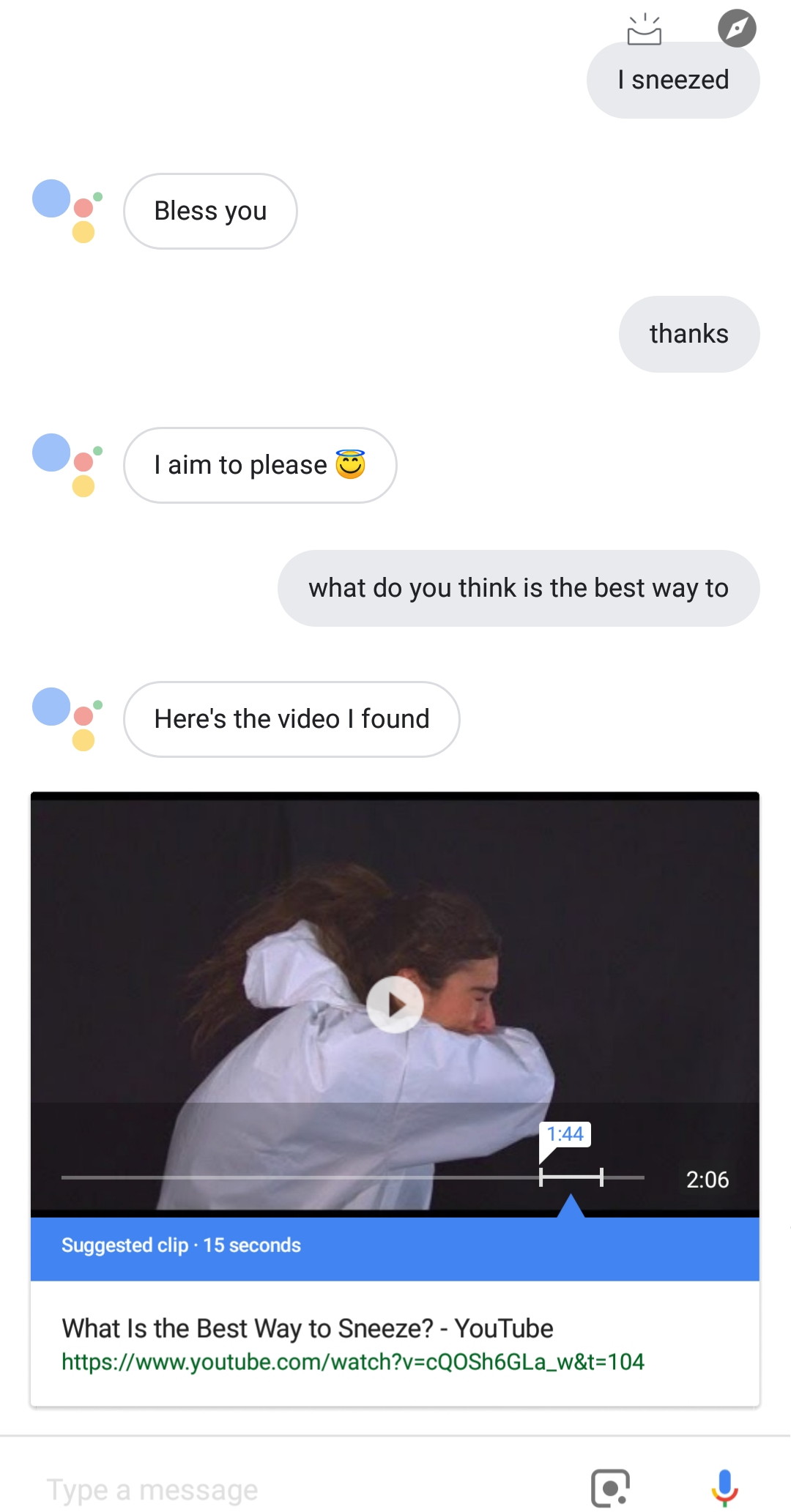Open the updates inbox tray icon
The image size is (791, 1512).
point(645,29)
